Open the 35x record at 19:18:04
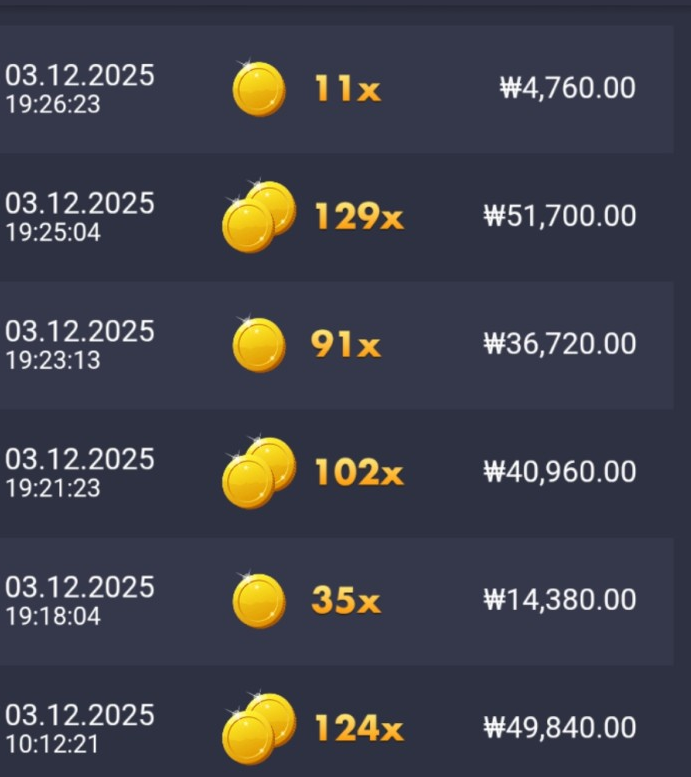 (x=336, y=600)
